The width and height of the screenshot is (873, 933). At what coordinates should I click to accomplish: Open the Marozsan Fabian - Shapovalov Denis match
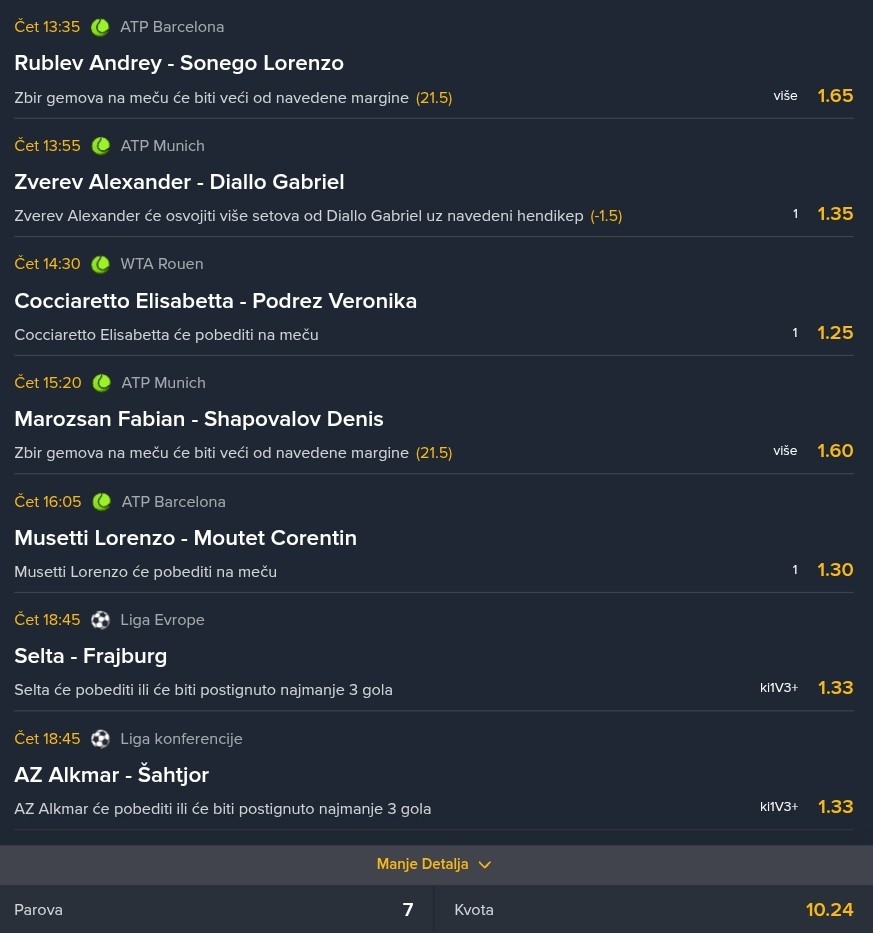click(x=199, y=419)
